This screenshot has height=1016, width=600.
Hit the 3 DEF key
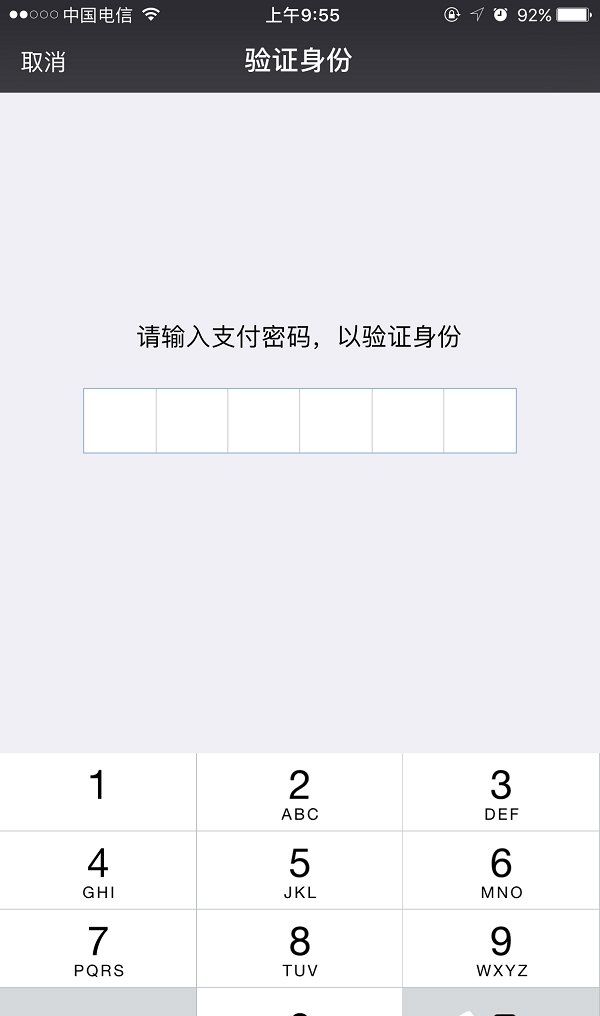(x=501, y=791)
